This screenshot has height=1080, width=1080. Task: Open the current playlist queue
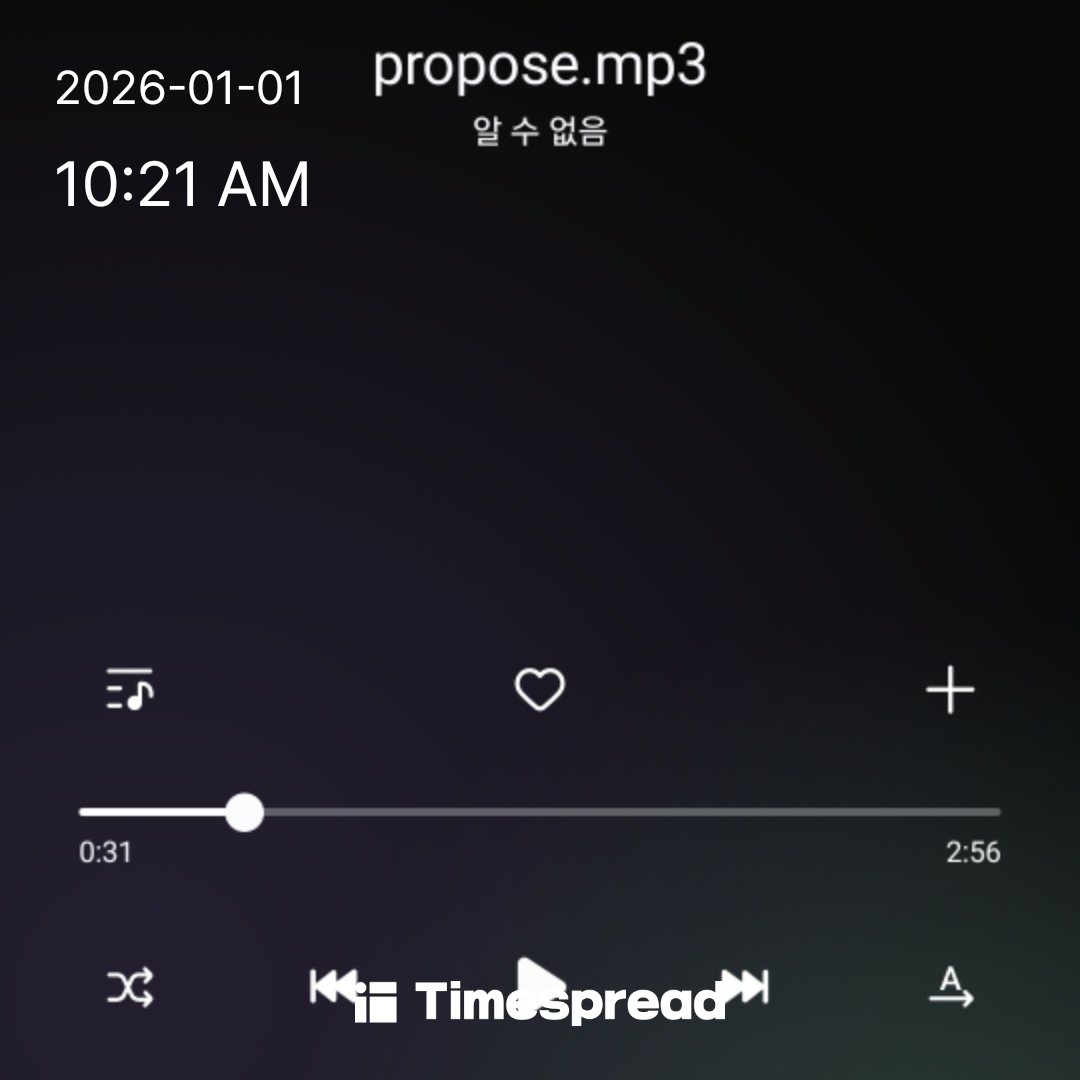pyautogui.click(x=130, y=690)
